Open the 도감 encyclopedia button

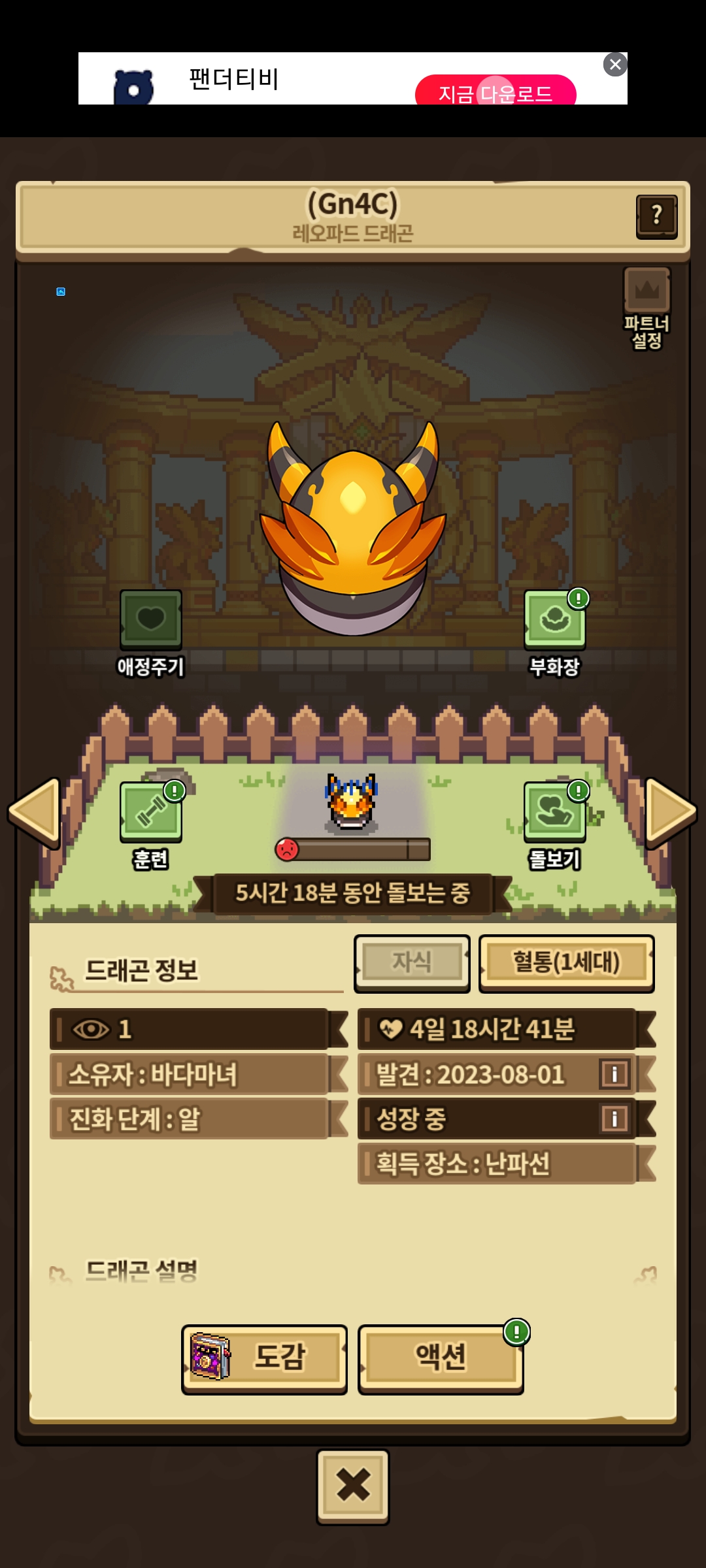[x=264, y=1358]
